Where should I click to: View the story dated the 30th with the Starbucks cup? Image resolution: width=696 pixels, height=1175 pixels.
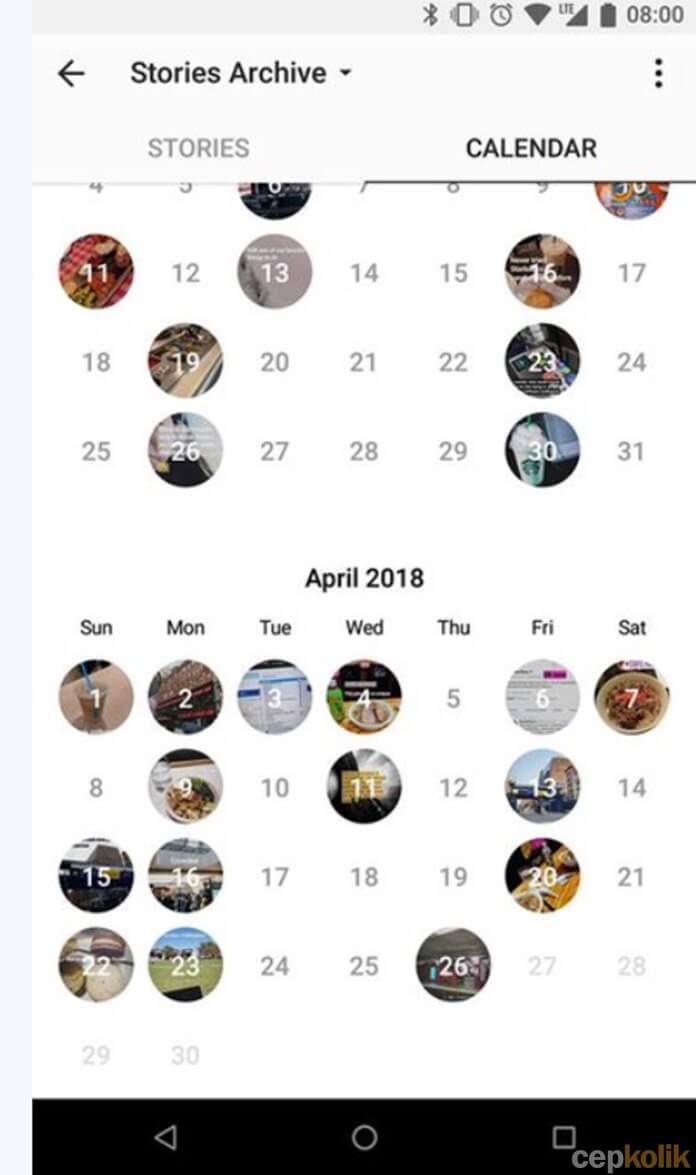[542, 450]
